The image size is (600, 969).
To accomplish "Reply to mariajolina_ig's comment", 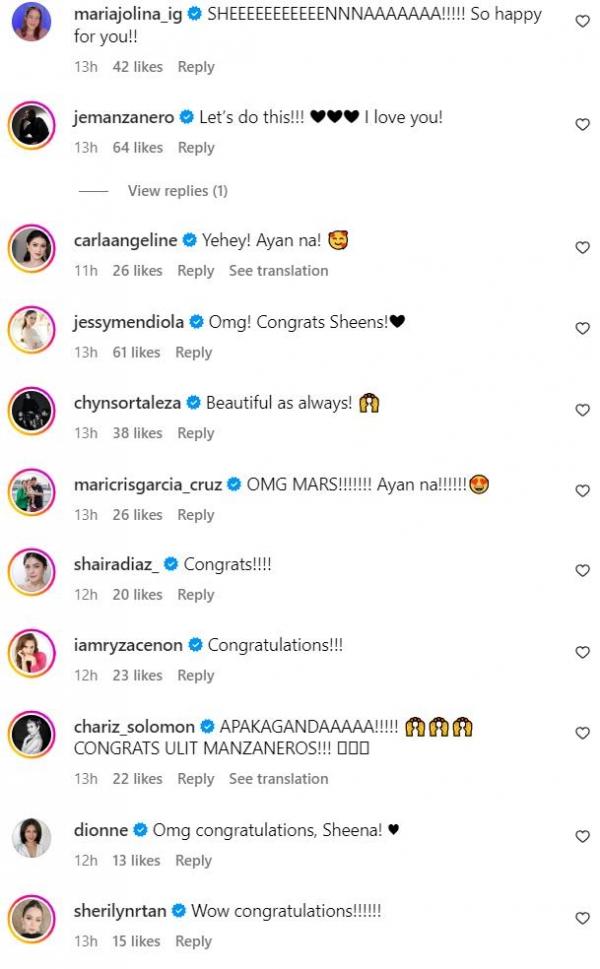I will pyautogui.click(x=196, y=67).
